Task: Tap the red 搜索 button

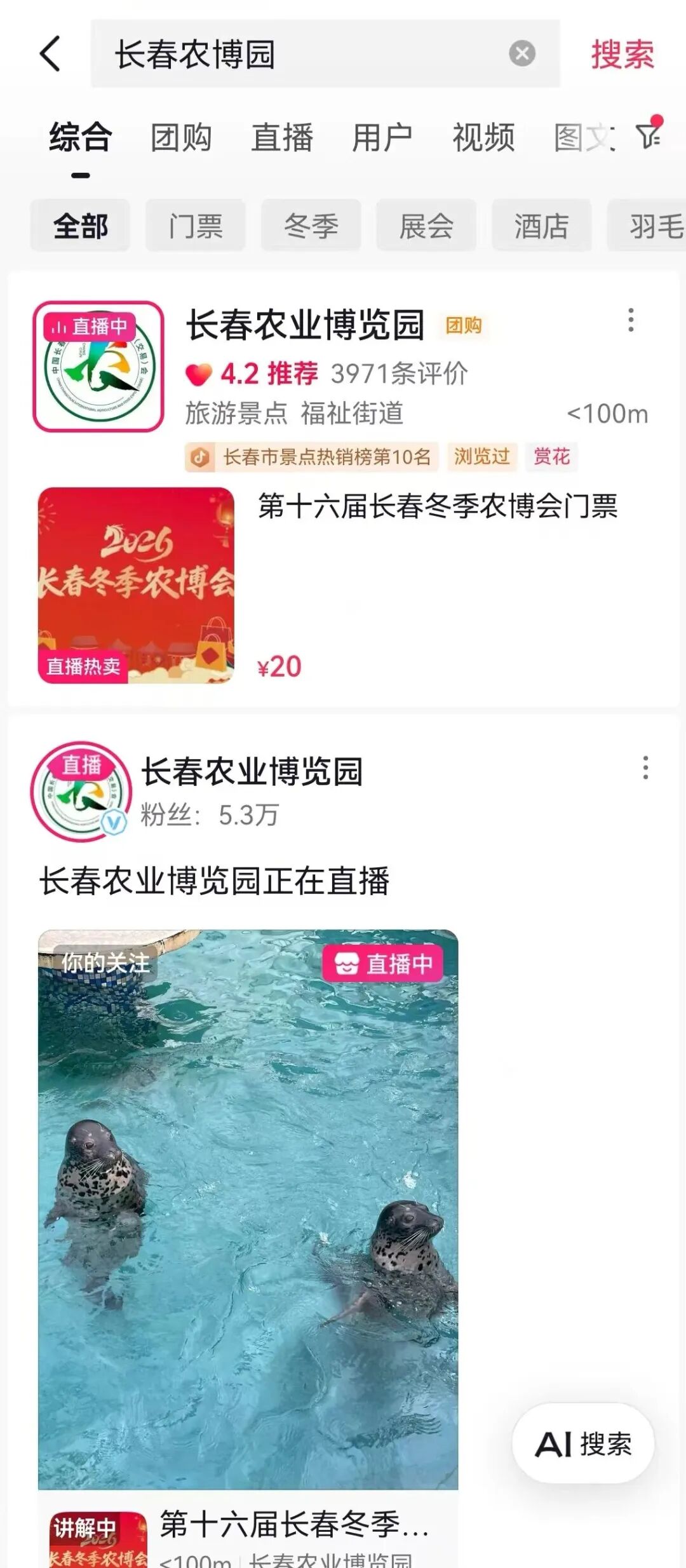Action: pyautogui.click(x=622, y=54)
